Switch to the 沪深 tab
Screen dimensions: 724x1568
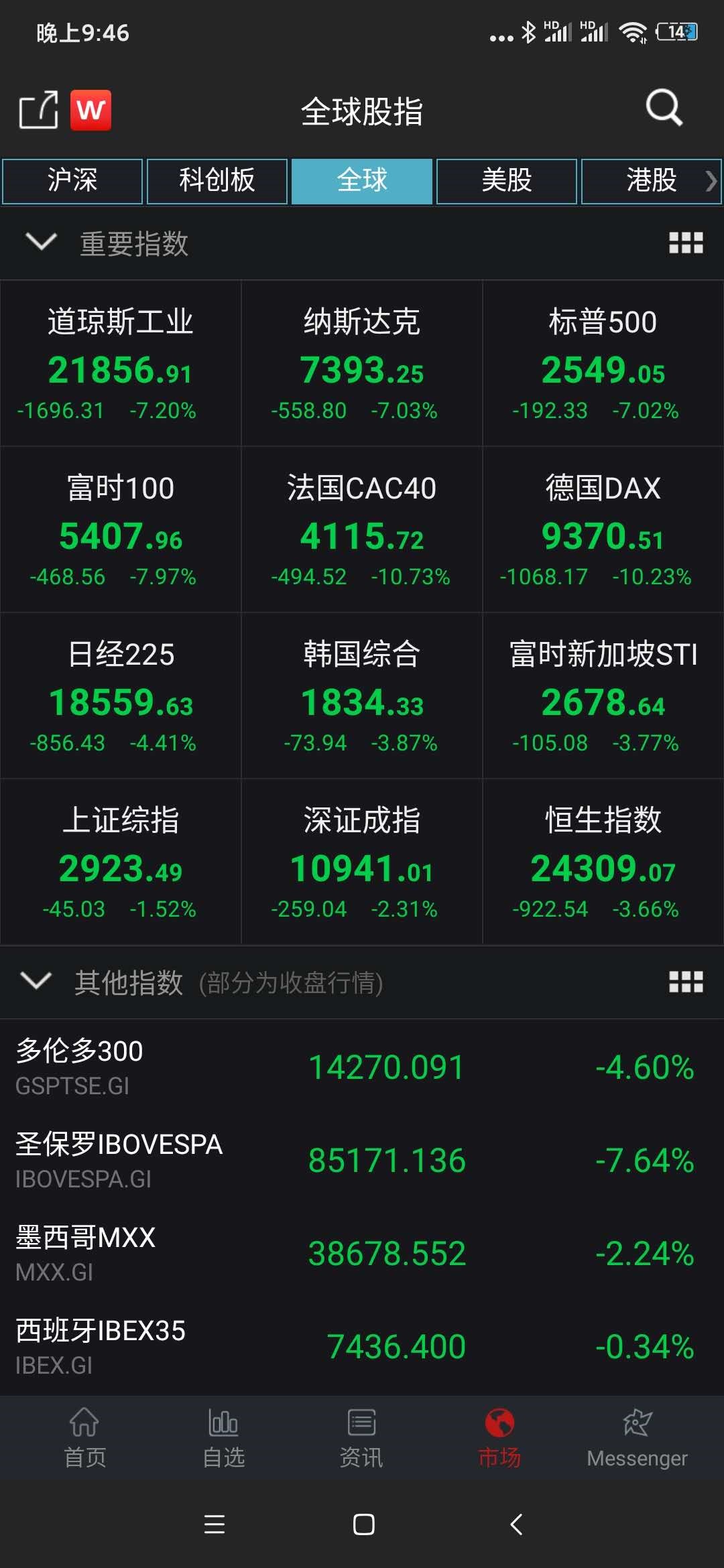[x=72, y=181]
